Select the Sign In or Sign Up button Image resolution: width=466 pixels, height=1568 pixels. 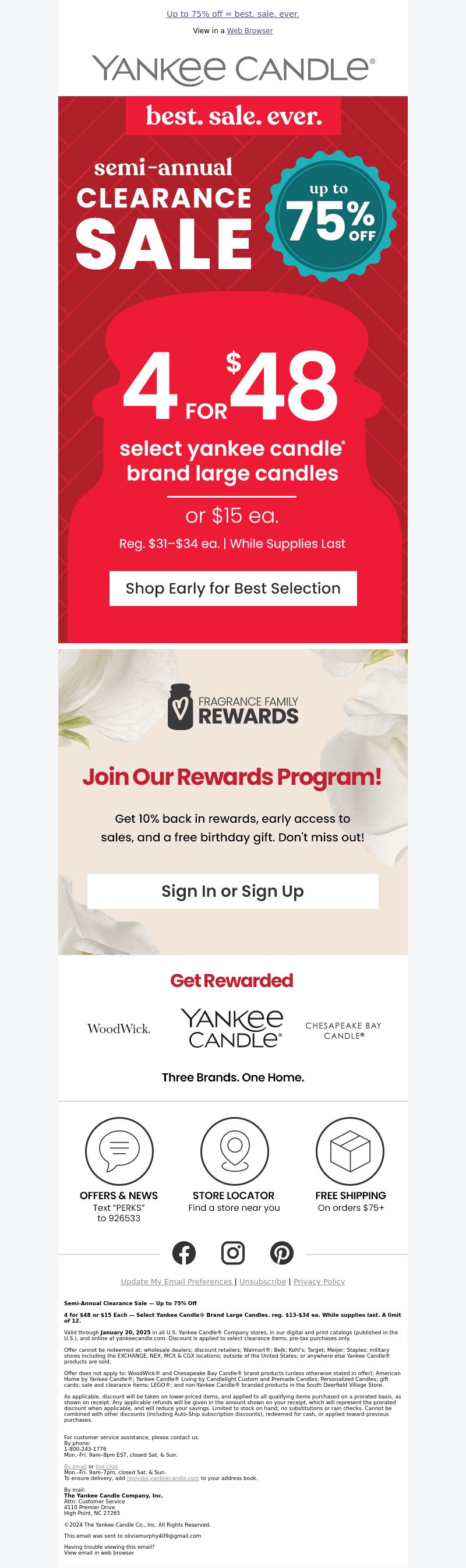(x=232, y=891)
